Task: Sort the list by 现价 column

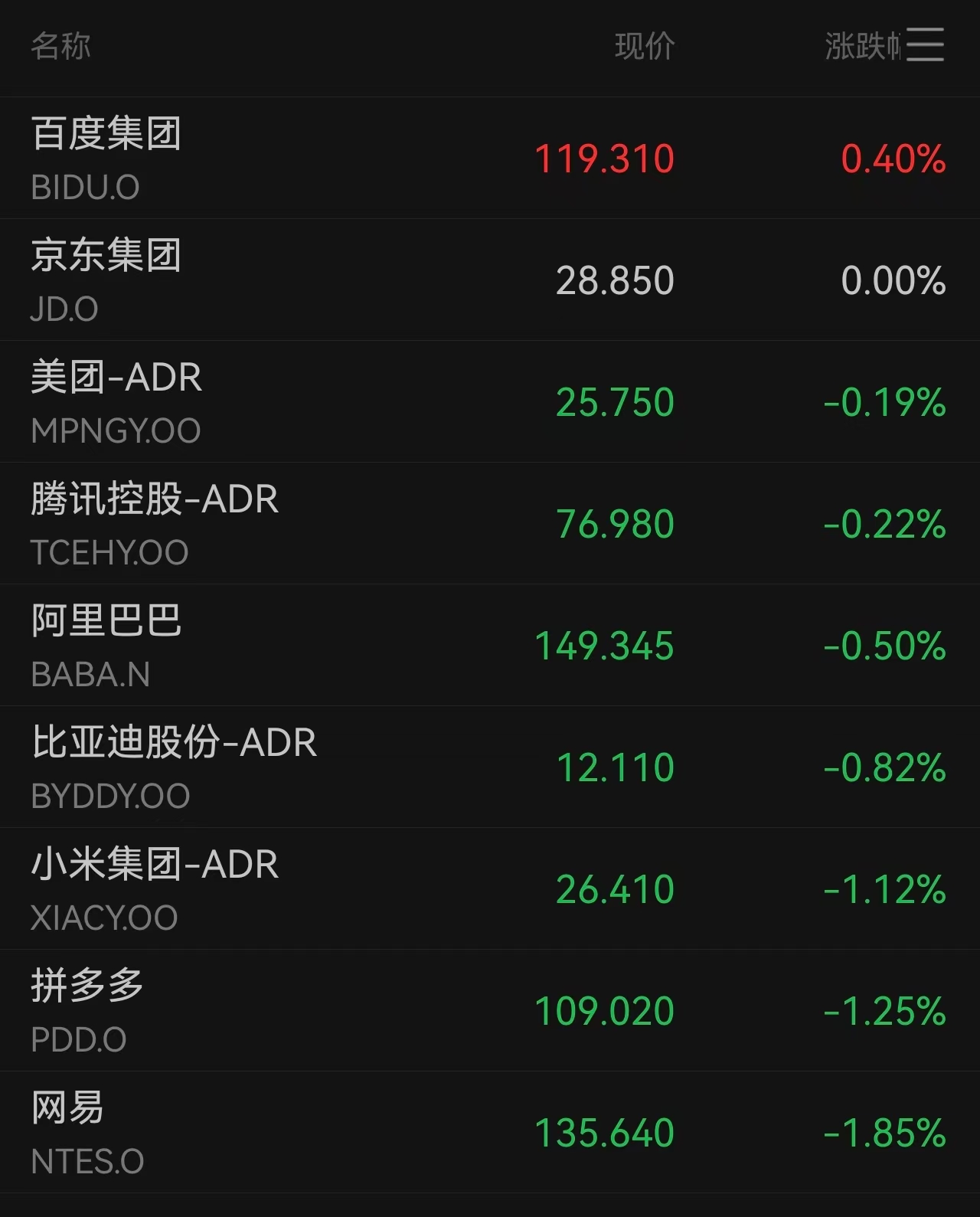Action: (x=645, y=46)
